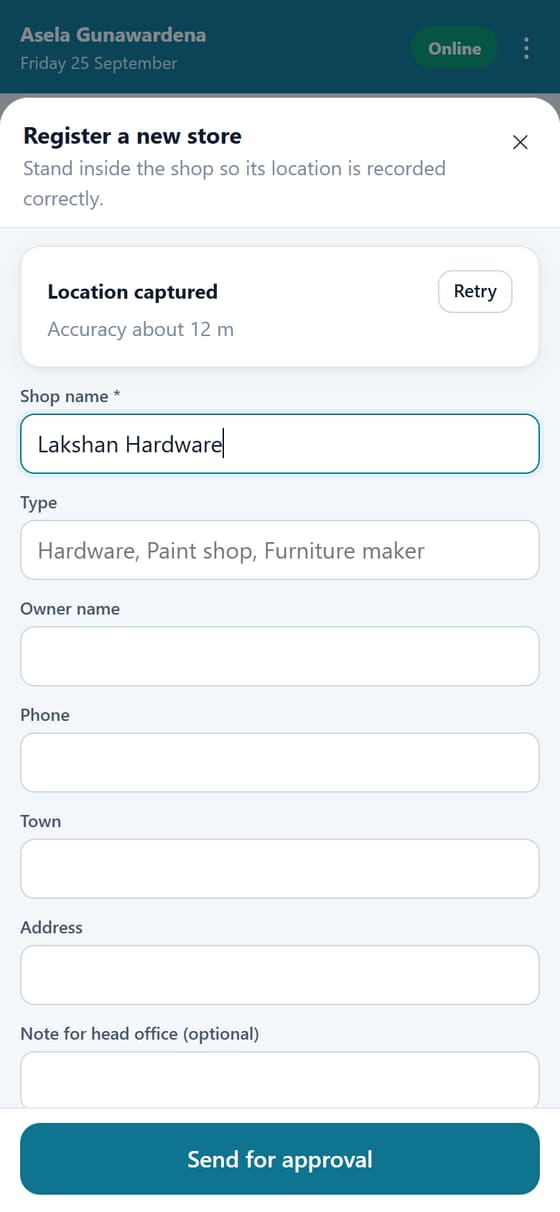Tap the Note for head office field
Viewport: 560px width, 1212px height.
point(280,1079)
